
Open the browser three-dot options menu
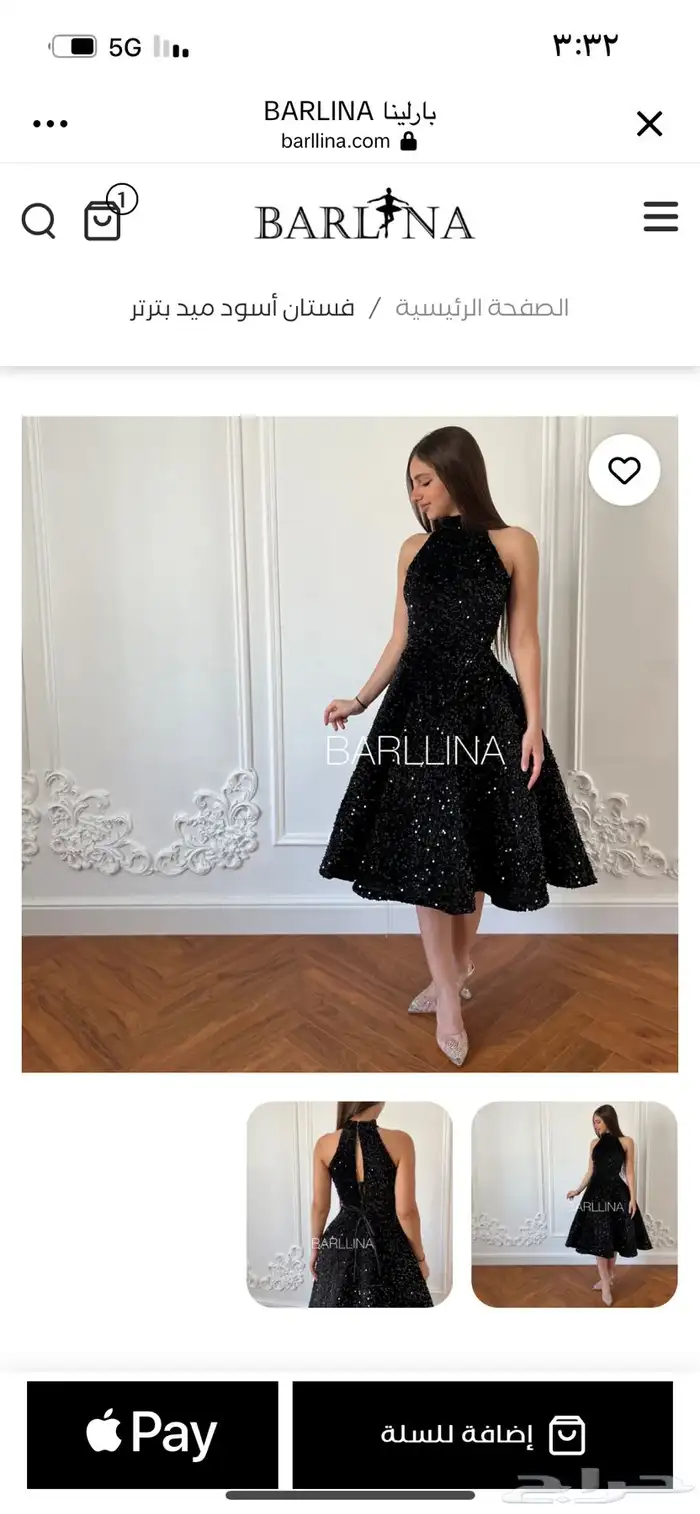[50, 124]
